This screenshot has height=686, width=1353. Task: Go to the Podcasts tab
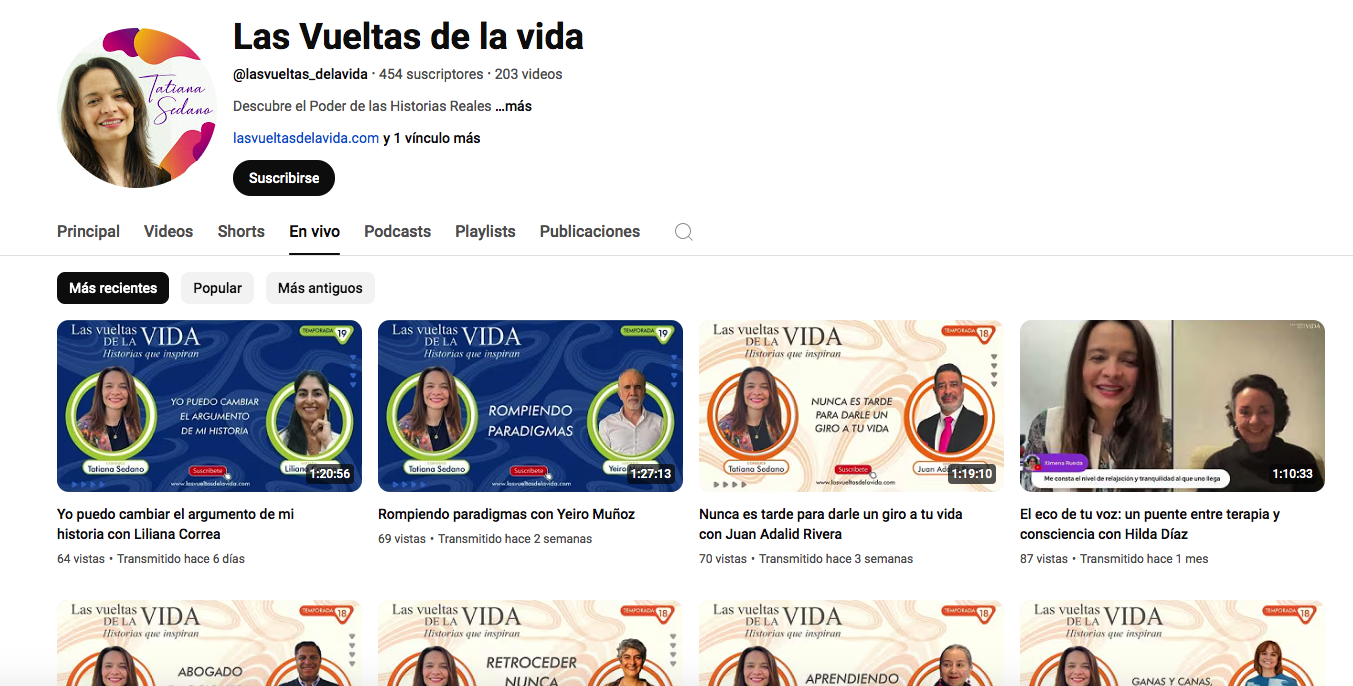point(397,231)
